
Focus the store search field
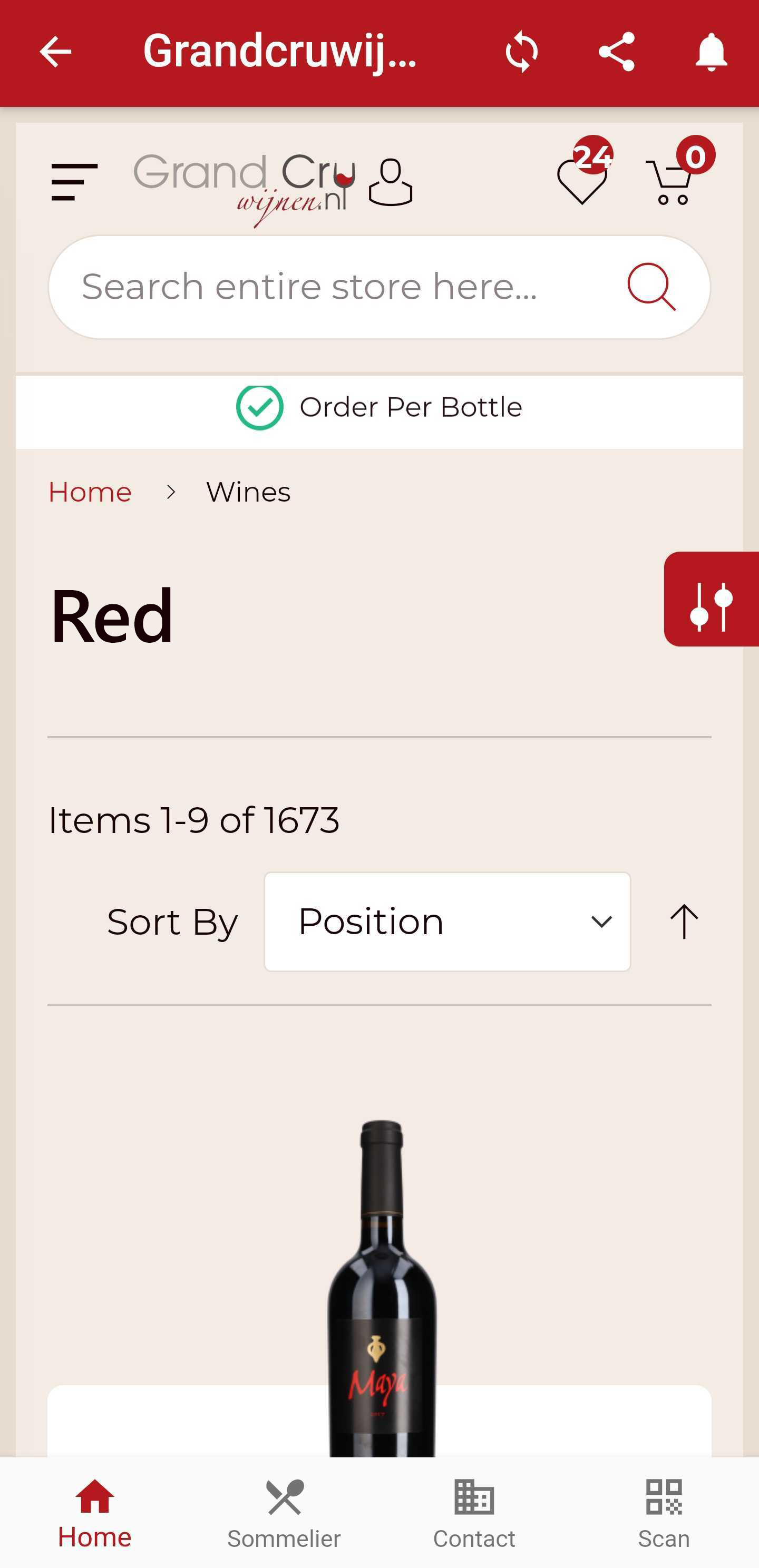[x=341, y=287]
